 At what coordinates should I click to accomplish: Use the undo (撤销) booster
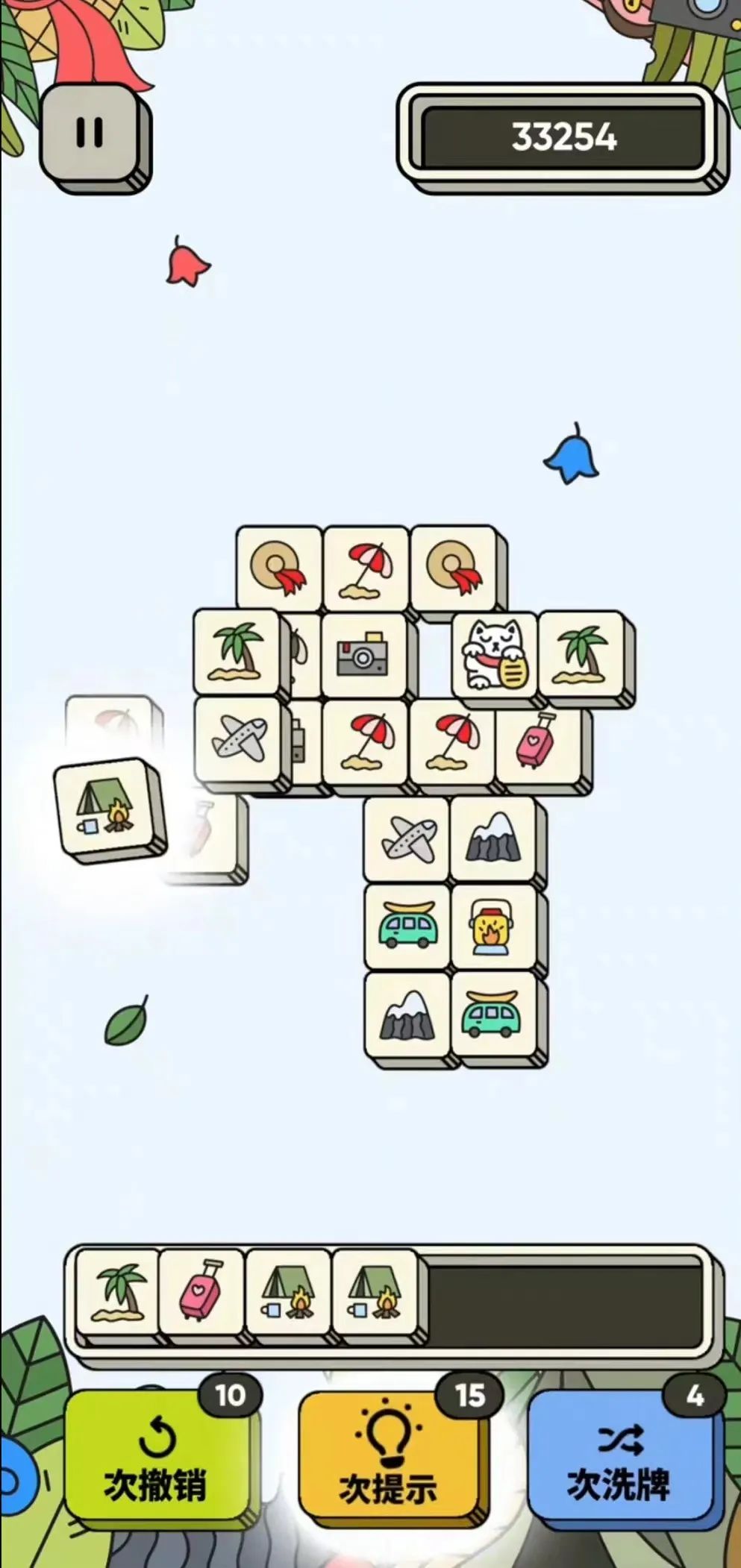(x=155, y=1458)
